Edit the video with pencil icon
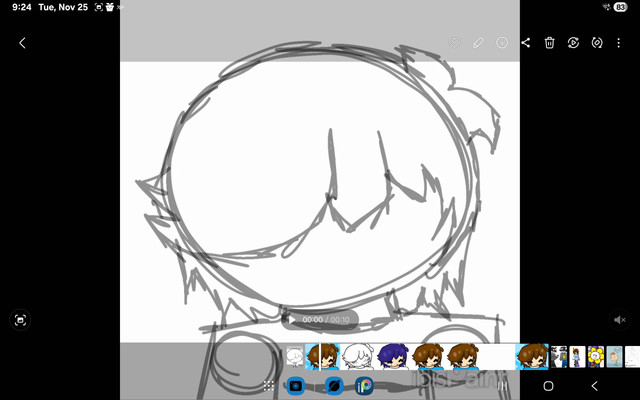The image size is (640, 400). pos(478,43)
